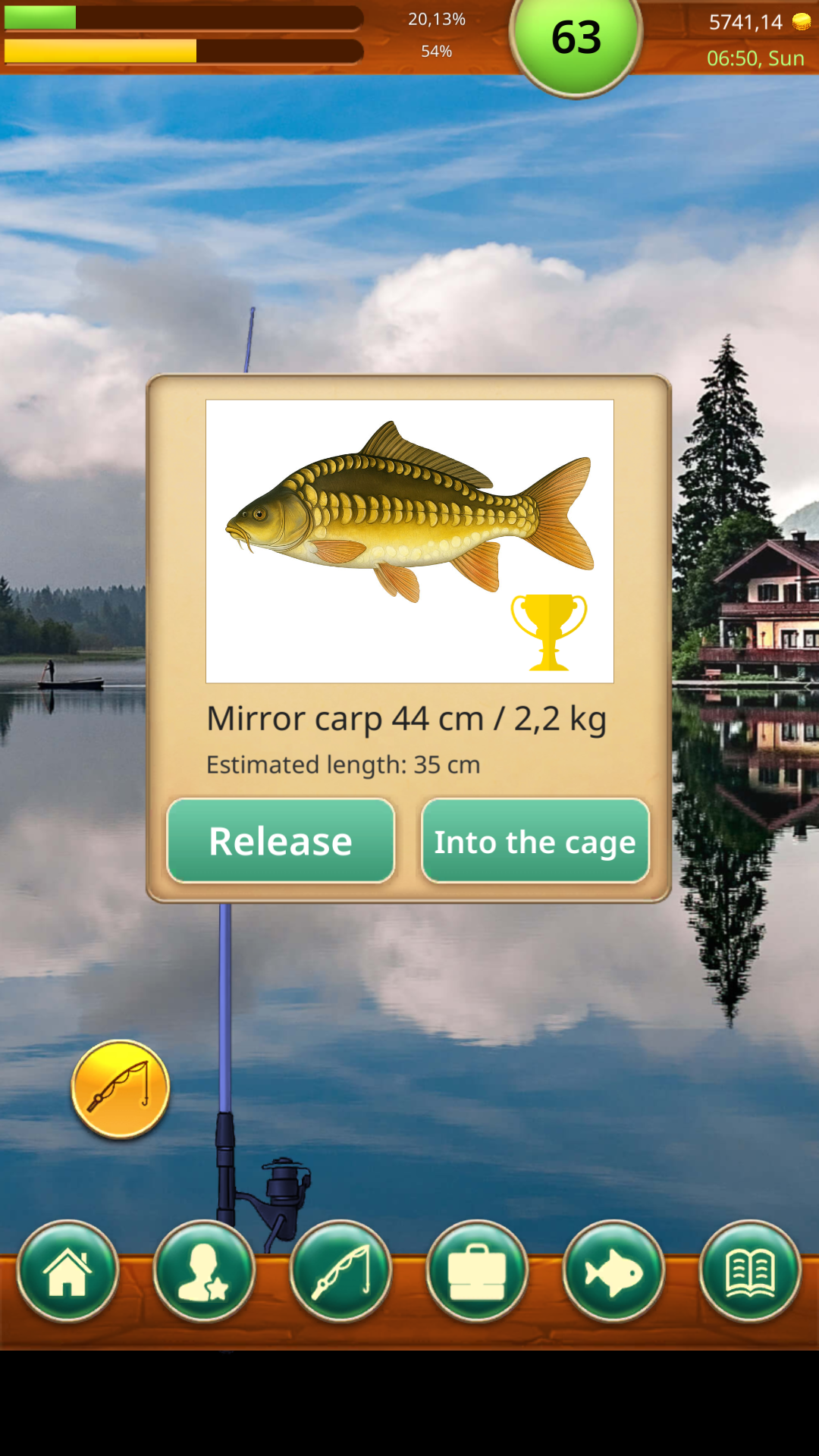
Task: Release the caught mirror carp
Action: tap(281, 841)
